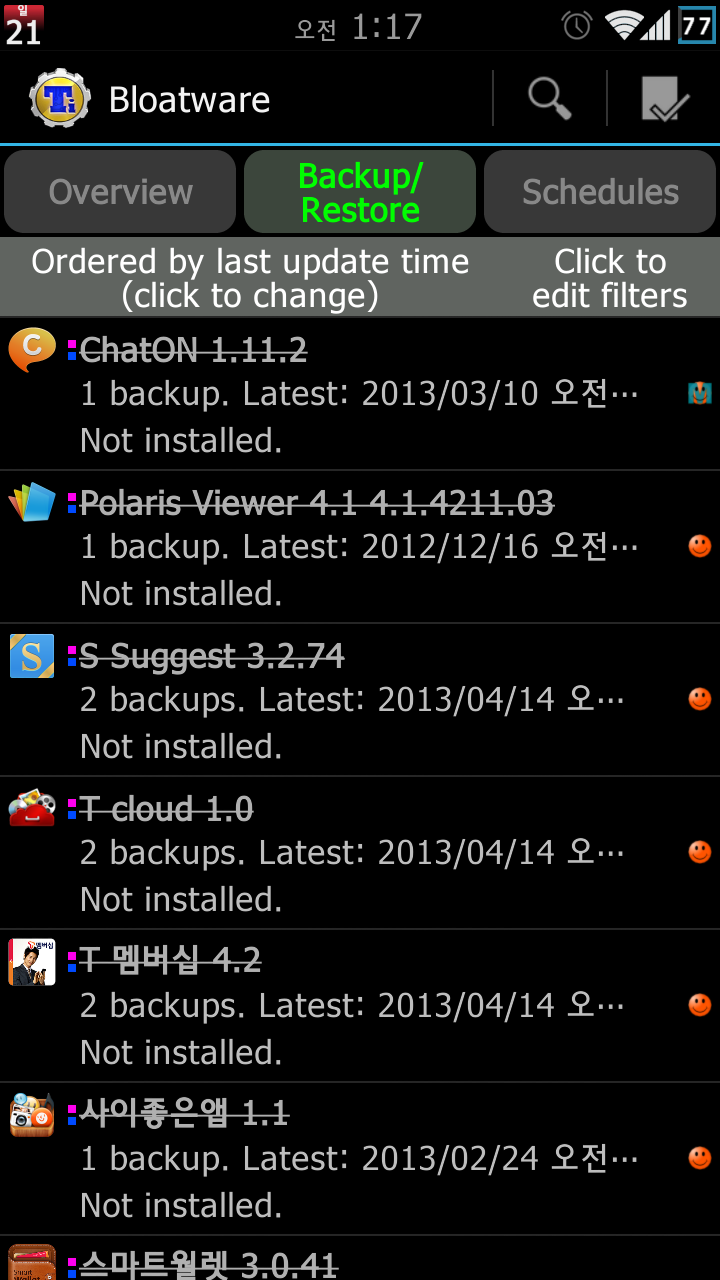The width and height of the screenshot is (720, 1280).
Task: Click to edit filters
Action: (x=610, y=278)
